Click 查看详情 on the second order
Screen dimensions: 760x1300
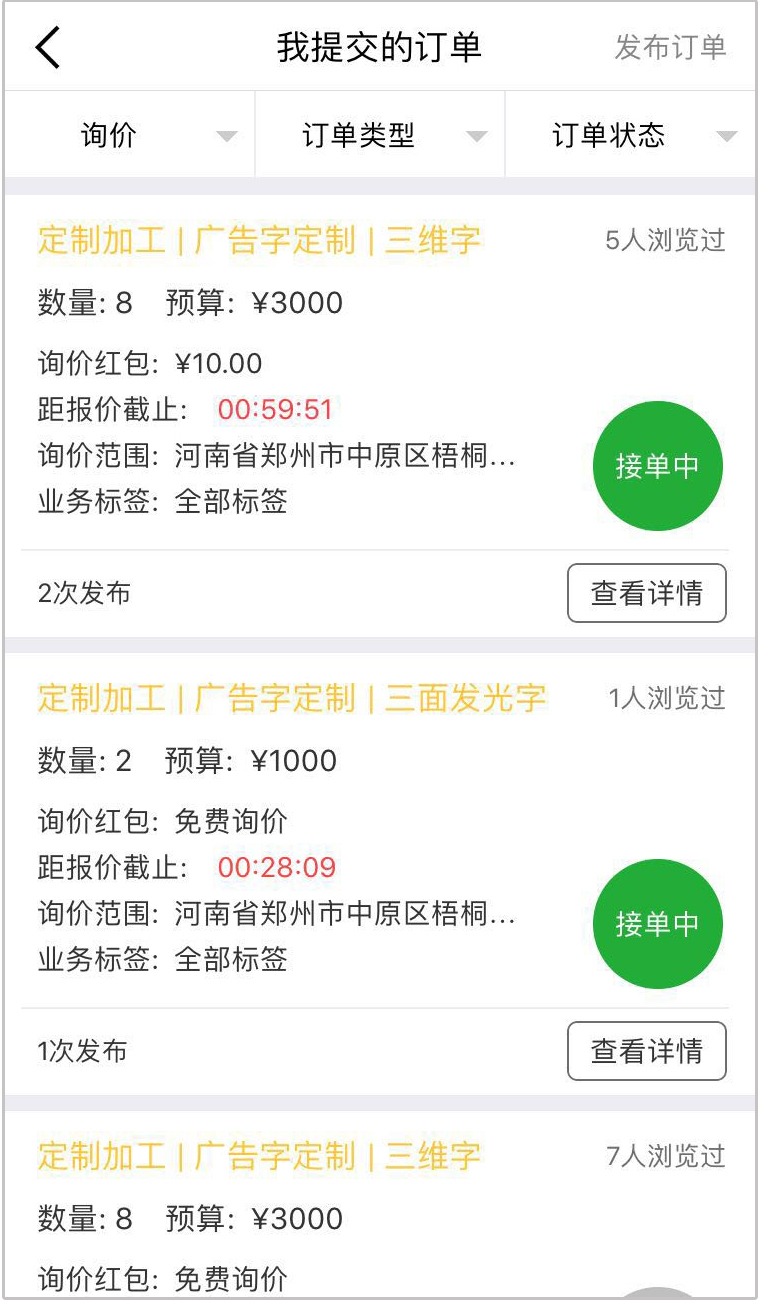646,1051
